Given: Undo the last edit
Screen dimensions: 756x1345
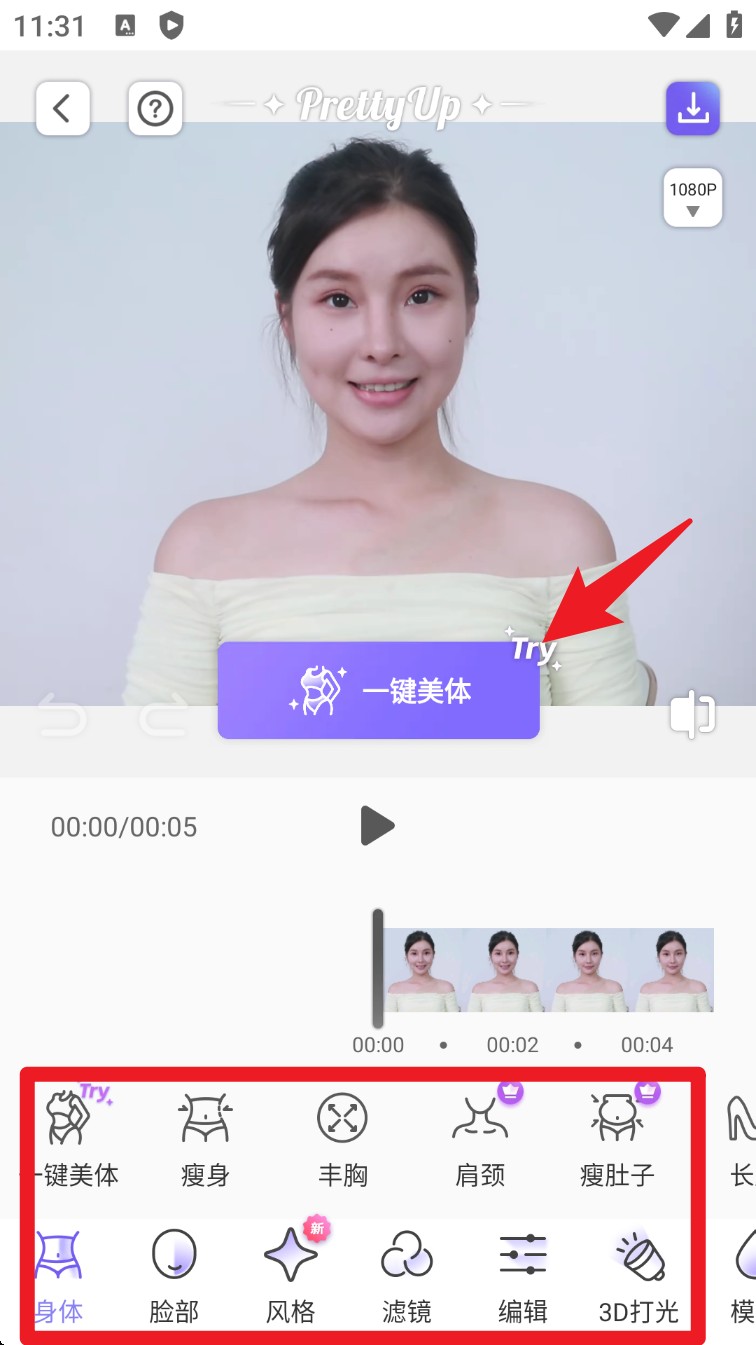Looking at the screenshot, I should pyautogui.click(x=63, y=717).
